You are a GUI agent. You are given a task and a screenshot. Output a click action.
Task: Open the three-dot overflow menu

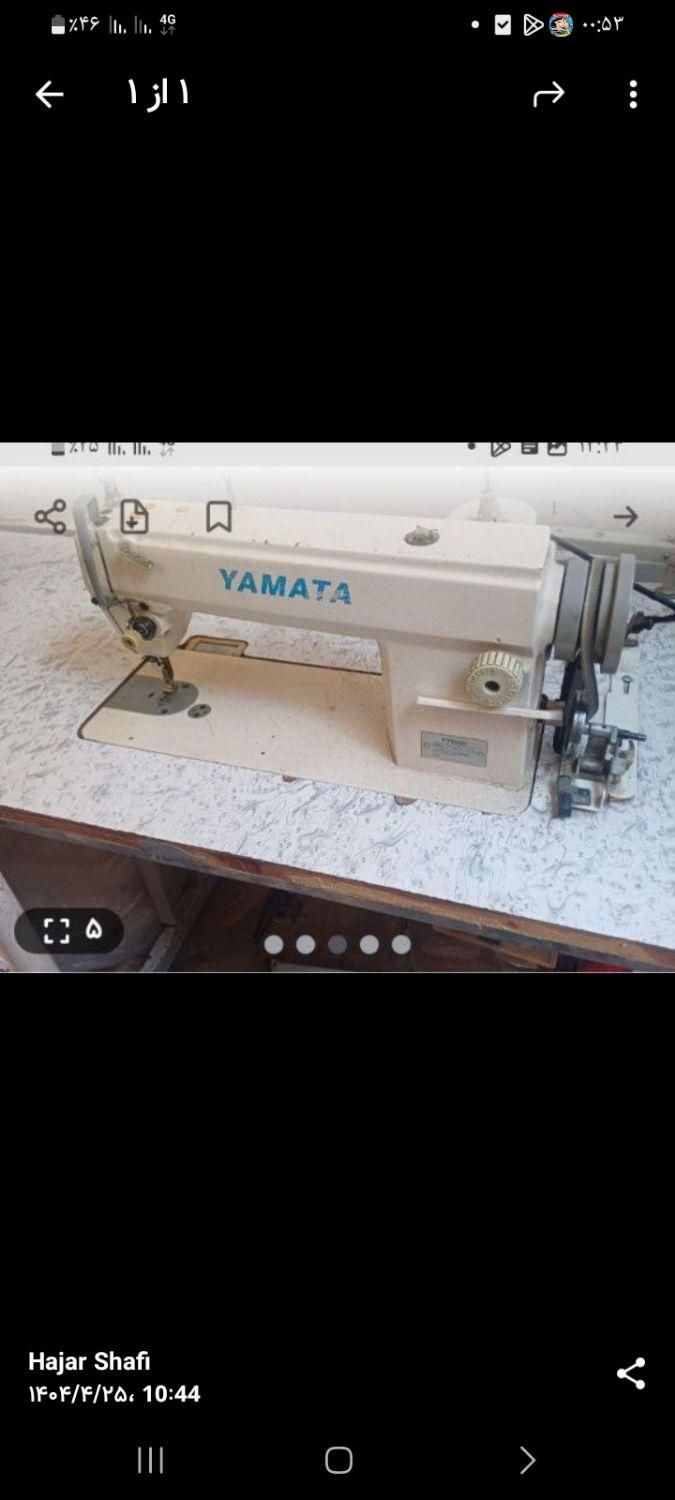(633, 94)
